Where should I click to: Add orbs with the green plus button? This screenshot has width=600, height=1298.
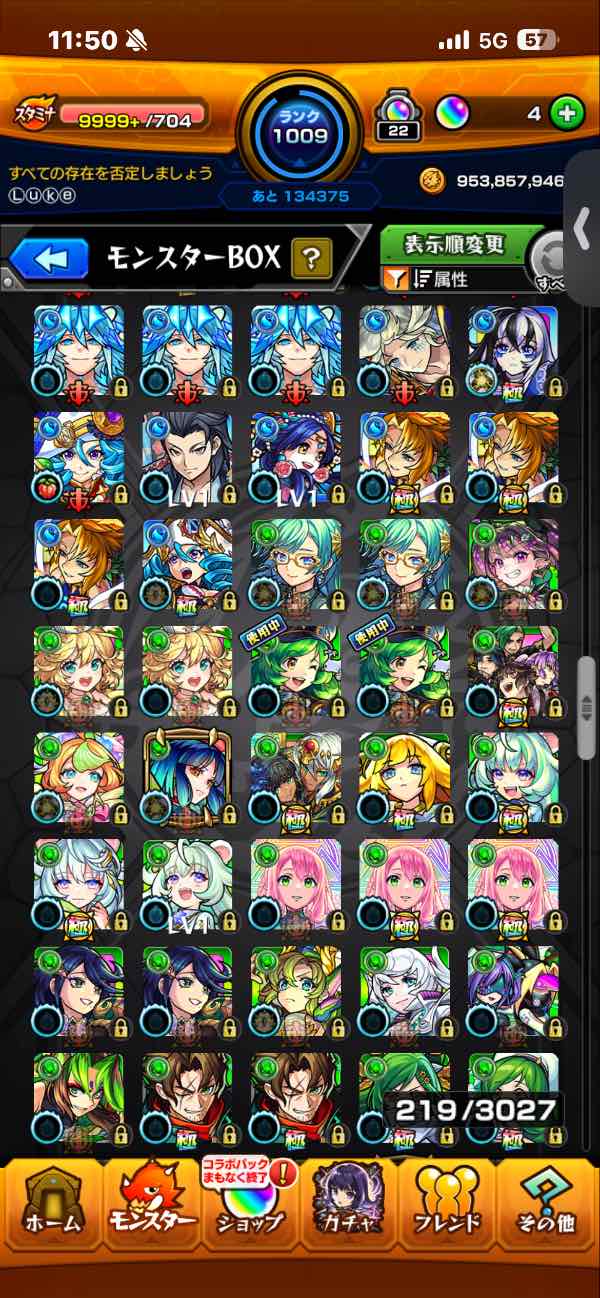tap(567, 113)
